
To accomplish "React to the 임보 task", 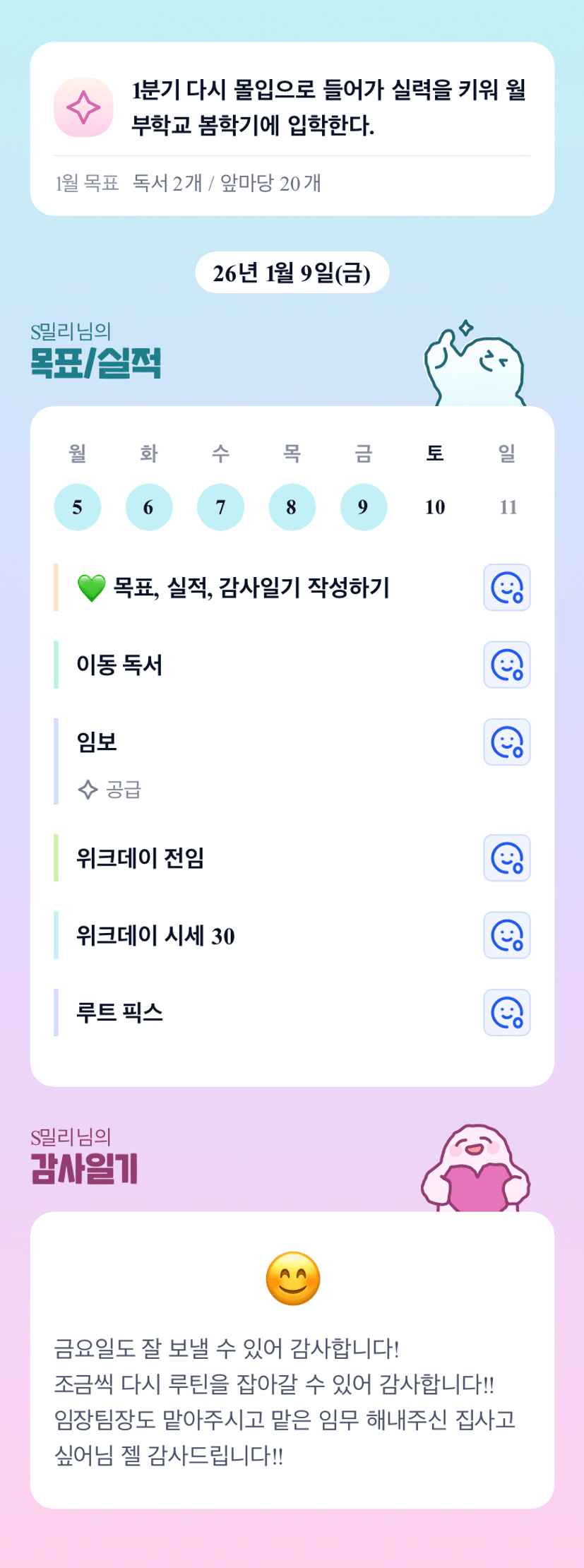I will point(506,742).
